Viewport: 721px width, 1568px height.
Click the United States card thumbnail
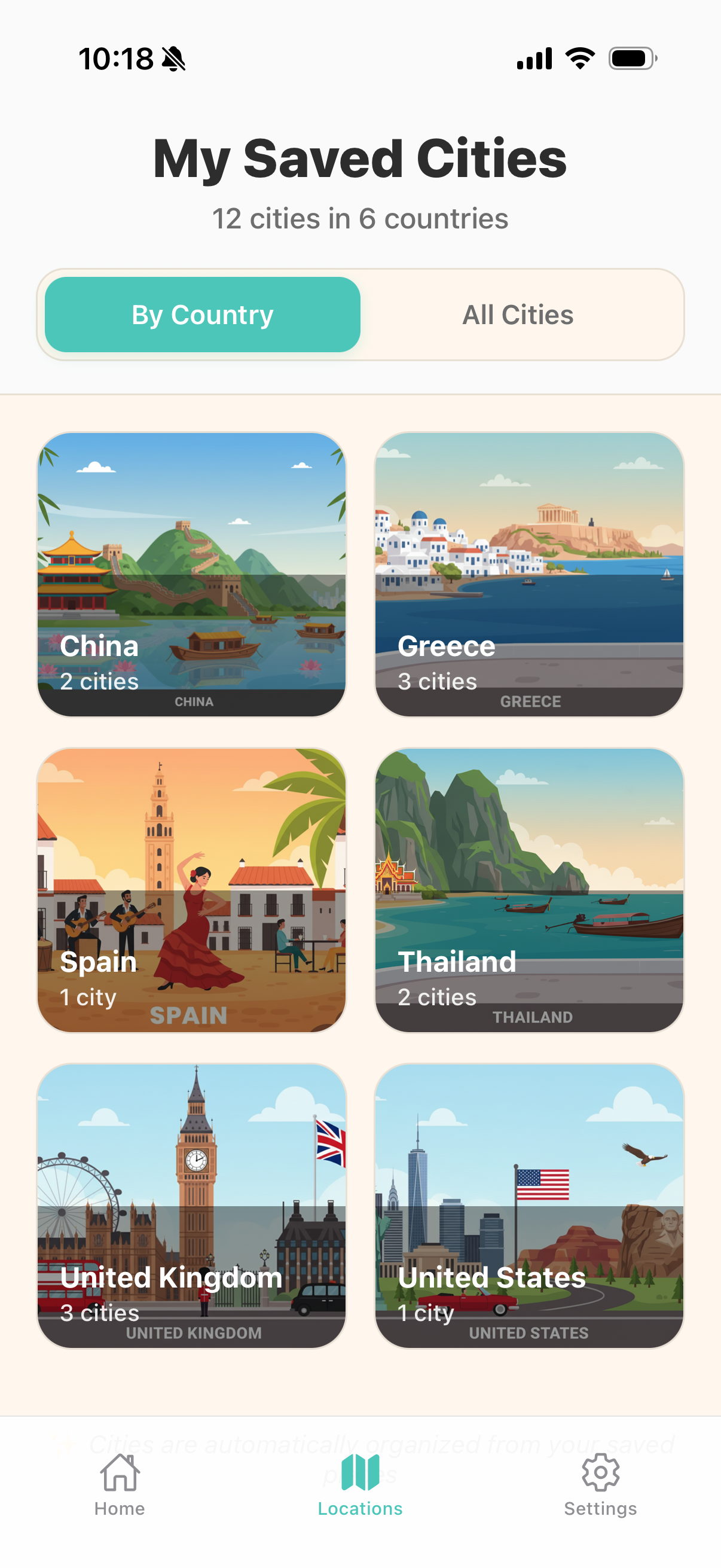[530, 1207]
